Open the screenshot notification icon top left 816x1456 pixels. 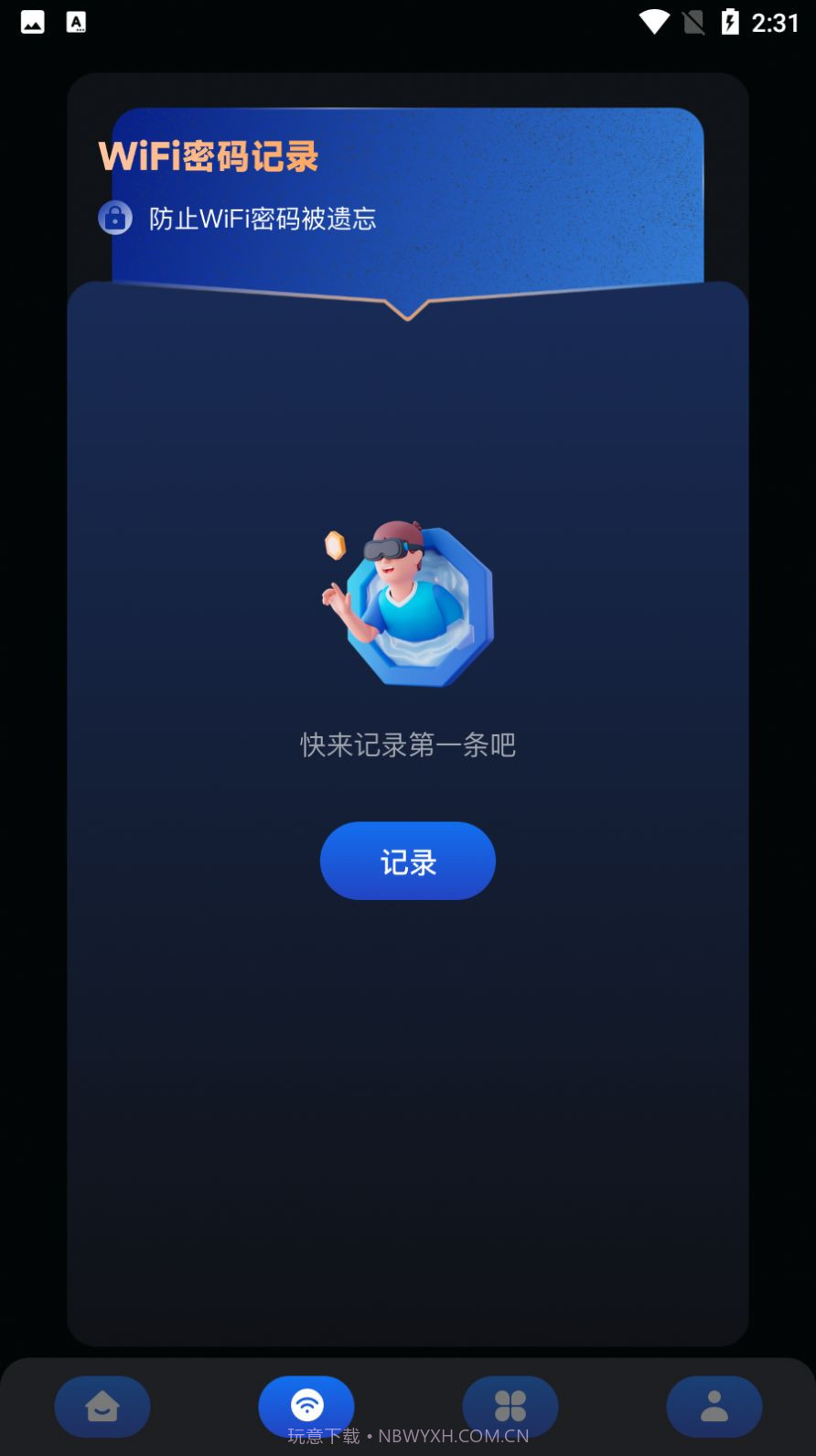pos(32,21)
